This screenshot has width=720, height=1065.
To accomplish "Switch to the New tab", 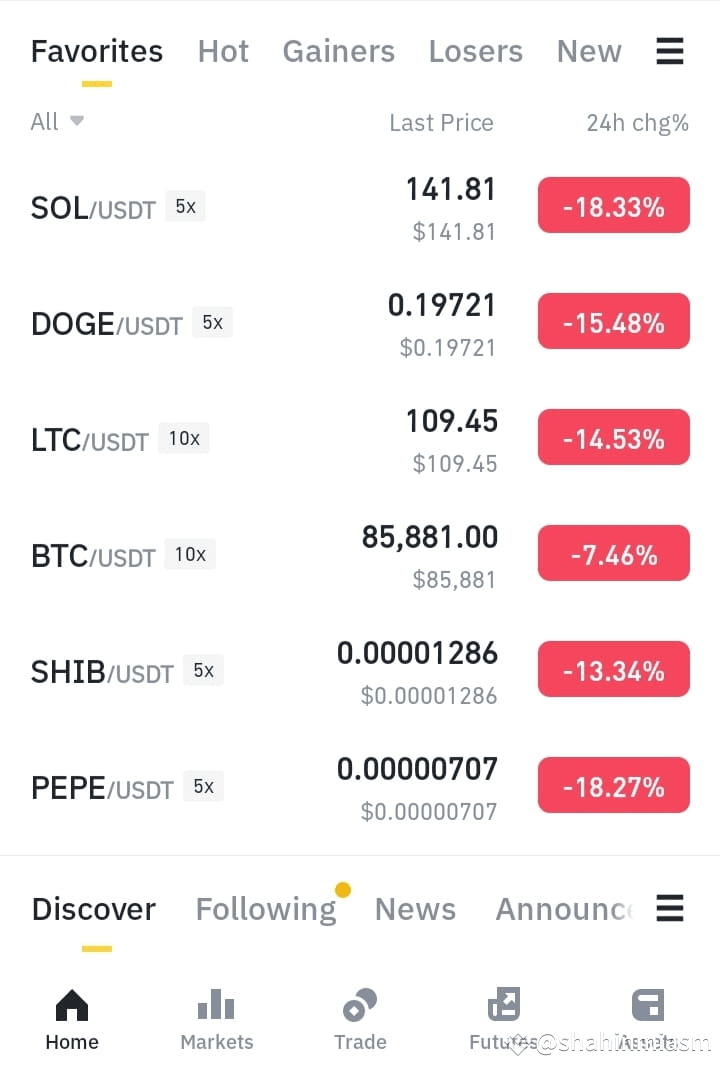I will point(589,52).
